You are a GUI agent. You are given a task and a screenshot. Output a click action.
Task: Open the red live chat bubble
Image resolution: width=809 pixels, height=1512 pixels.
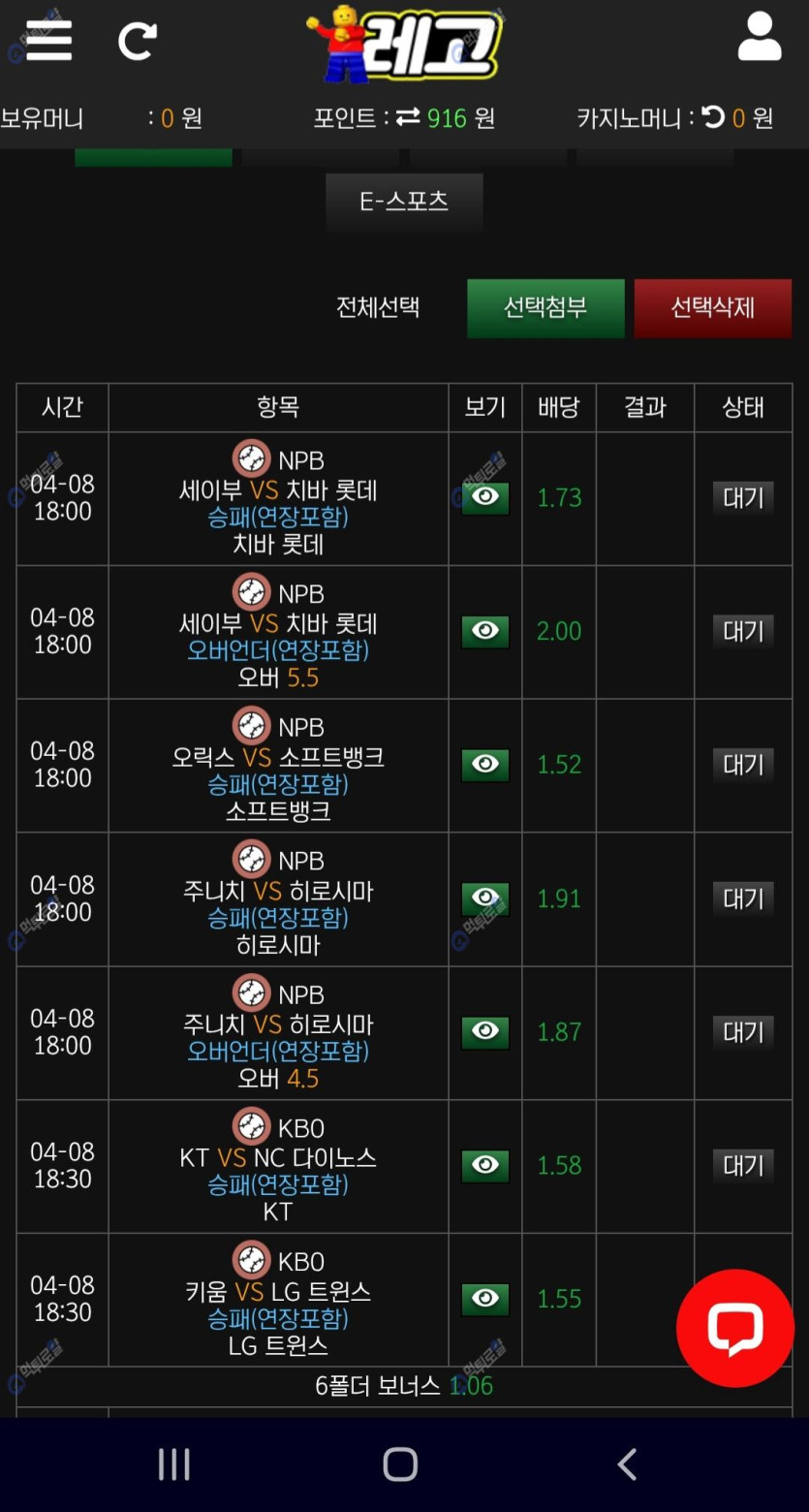[735, 1328]
